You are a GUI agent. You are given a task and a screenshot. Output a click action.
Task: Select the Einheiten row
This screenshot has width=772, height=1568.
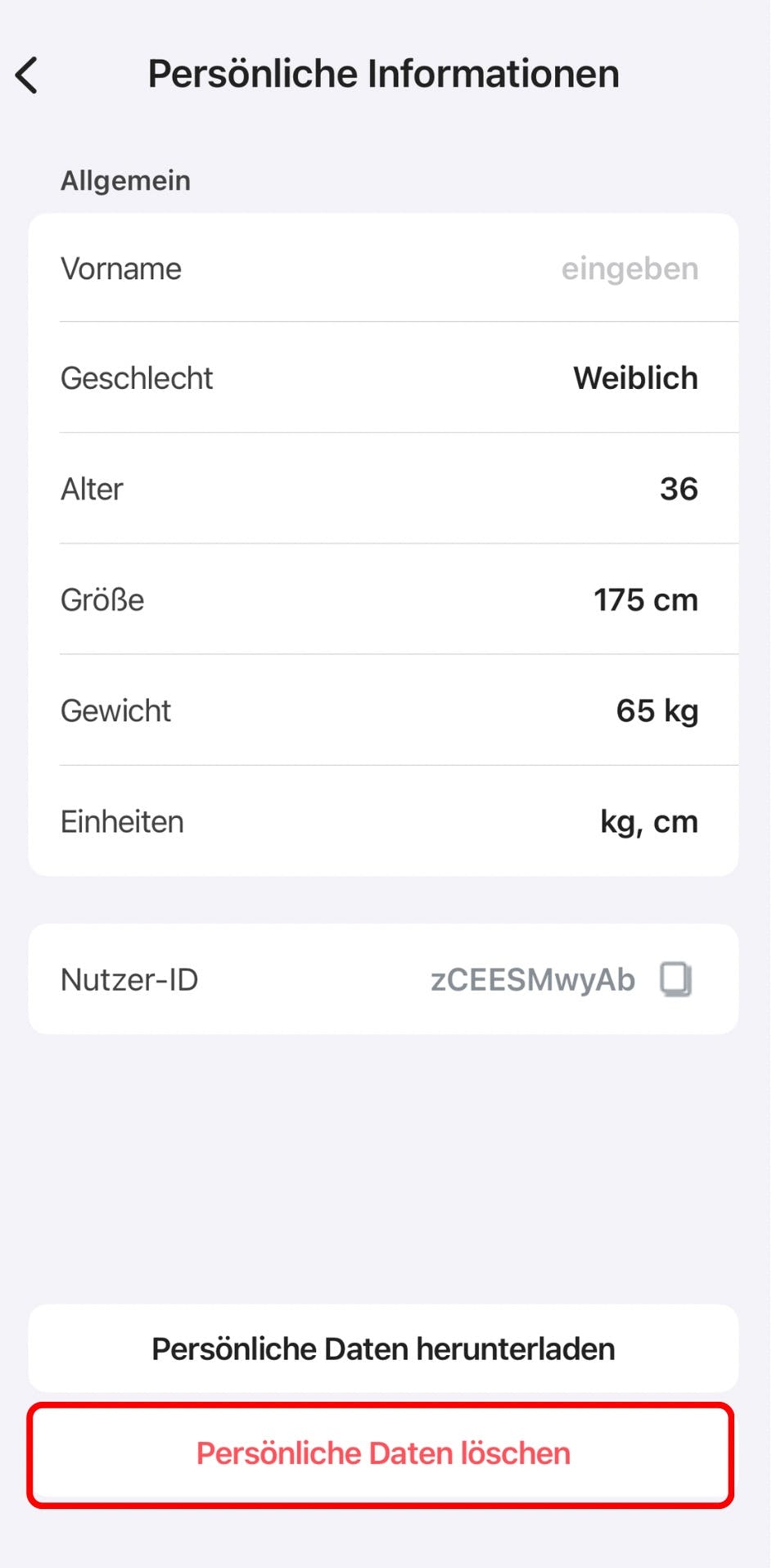pos(383,821)
